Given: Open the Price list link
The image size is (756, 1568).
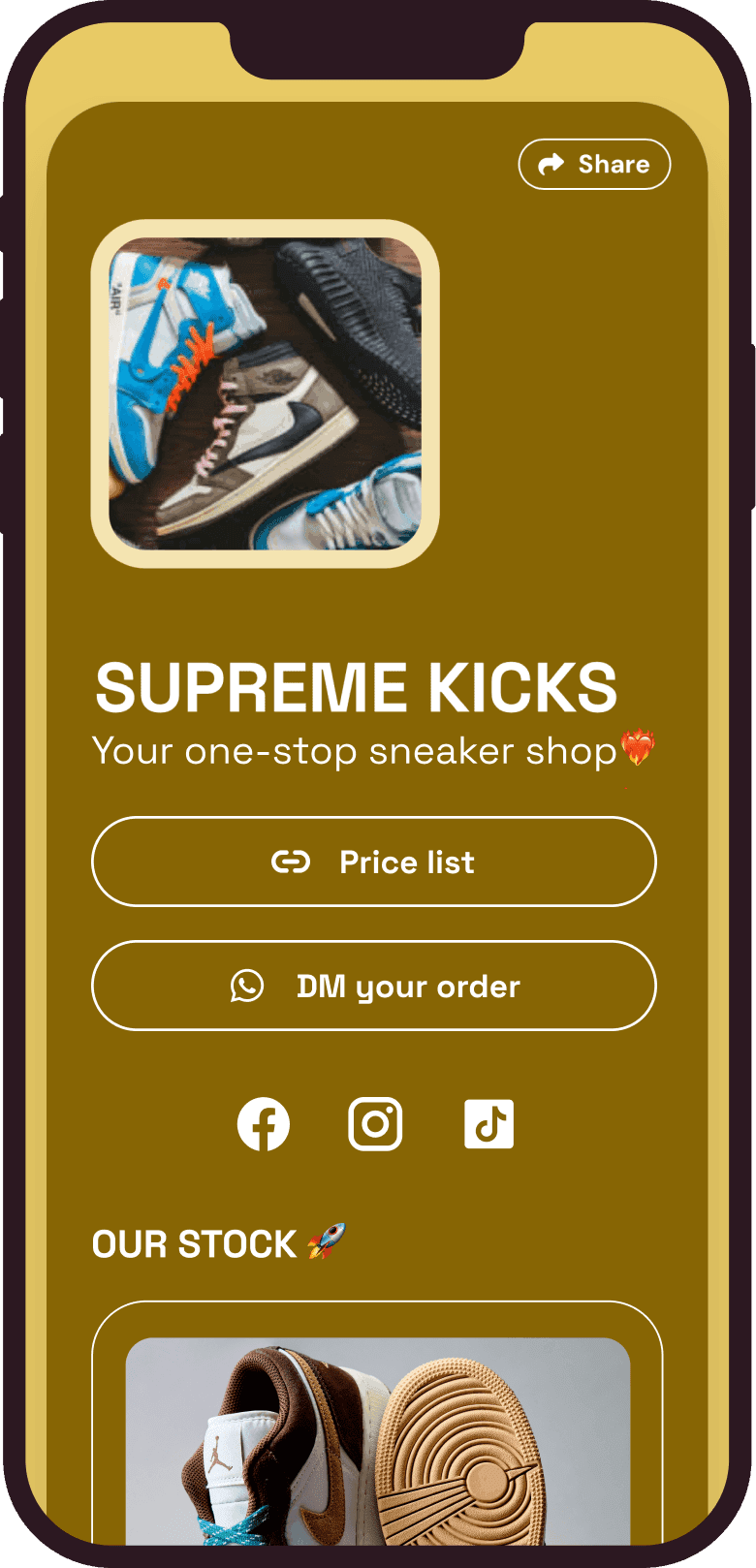Looking at the screenshot, I should pos(374,862).
